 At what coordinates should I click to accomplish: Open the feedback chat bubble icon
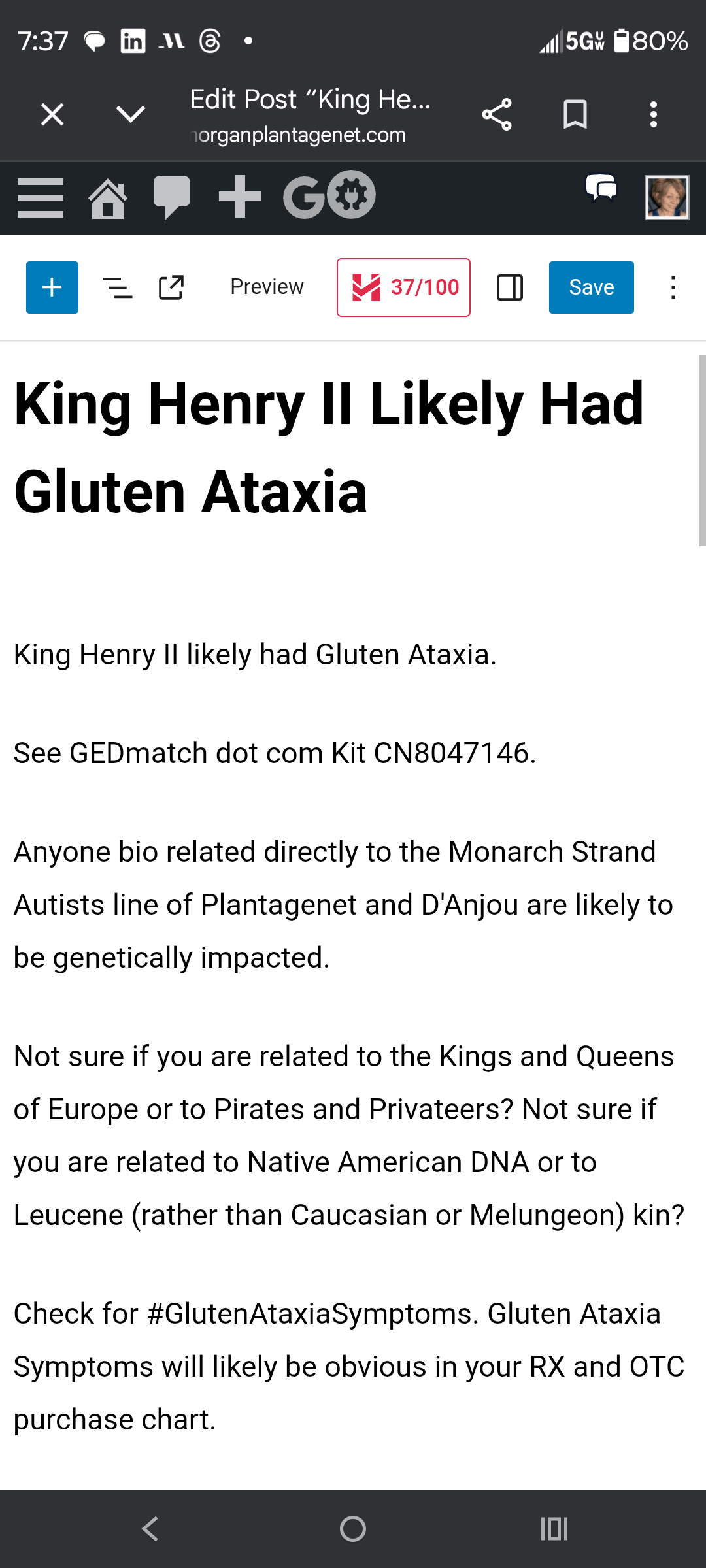point(600,190)
